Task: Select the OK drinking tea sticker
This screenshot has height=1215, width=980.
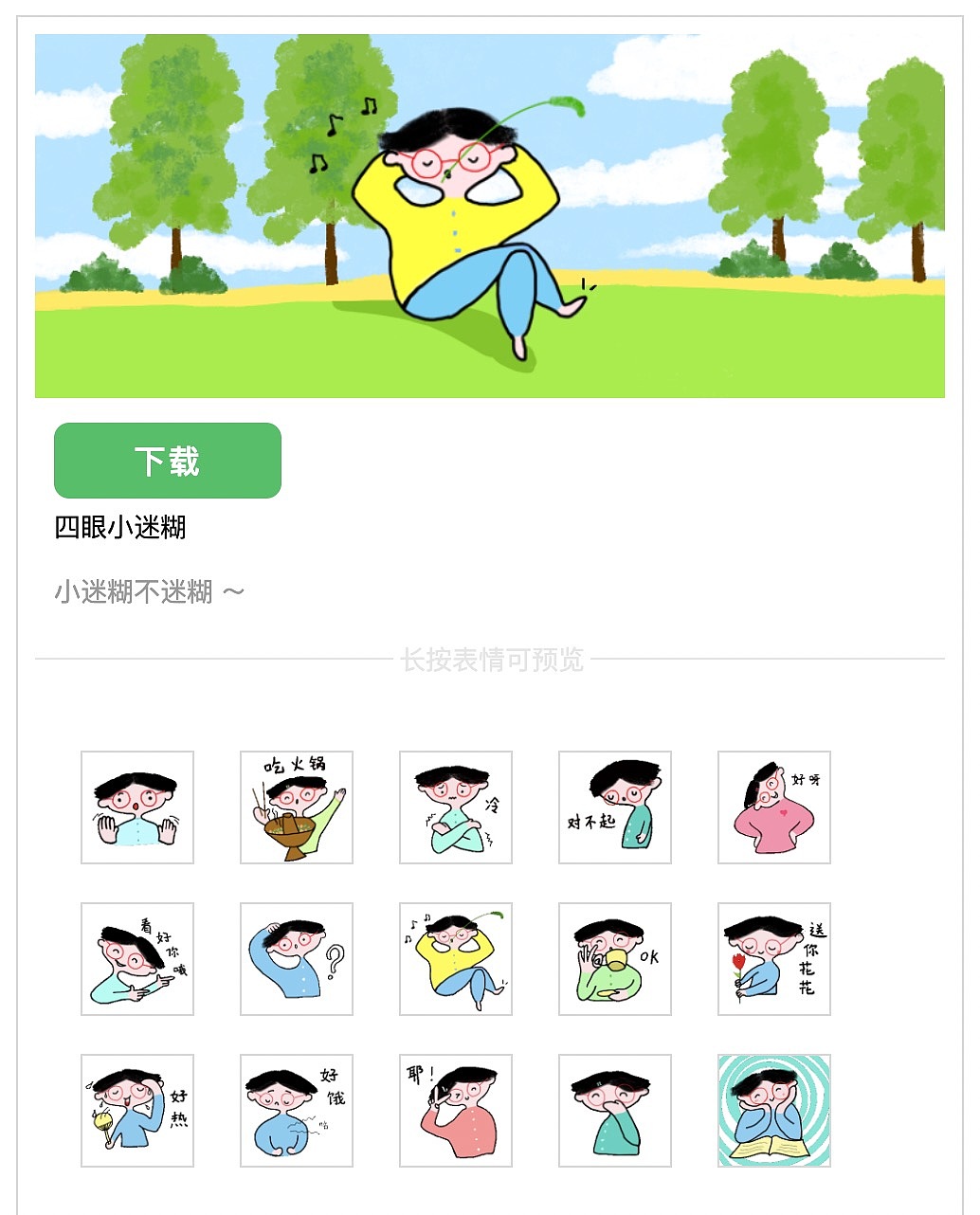Action: tap(614, 959)
